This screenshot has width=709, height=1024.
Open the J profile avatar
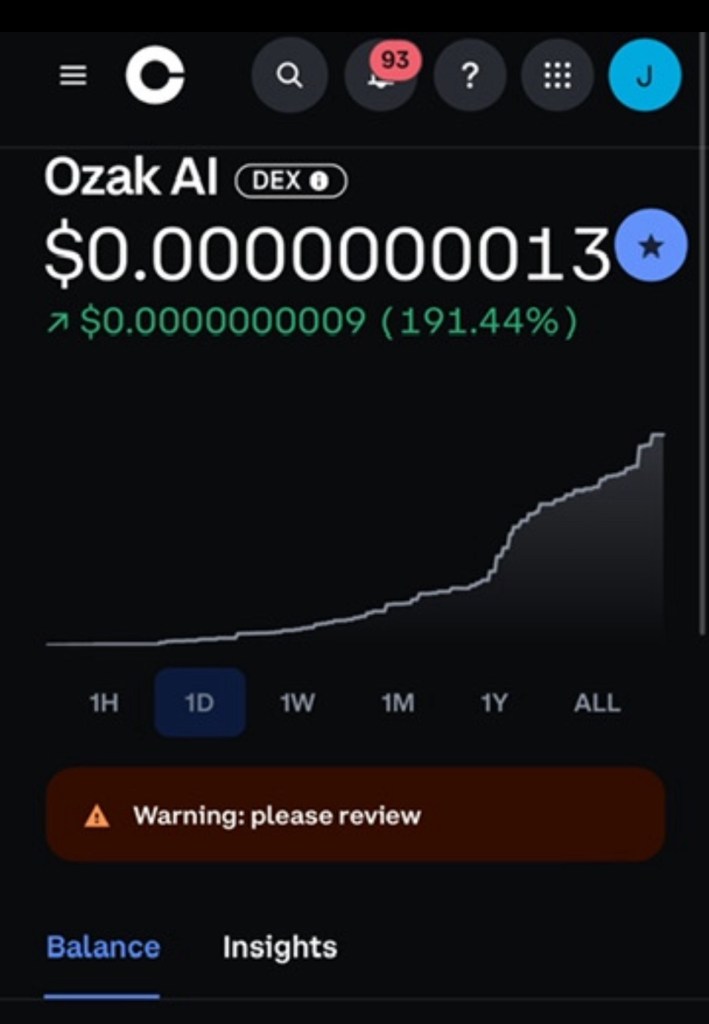tap(644, 76)
